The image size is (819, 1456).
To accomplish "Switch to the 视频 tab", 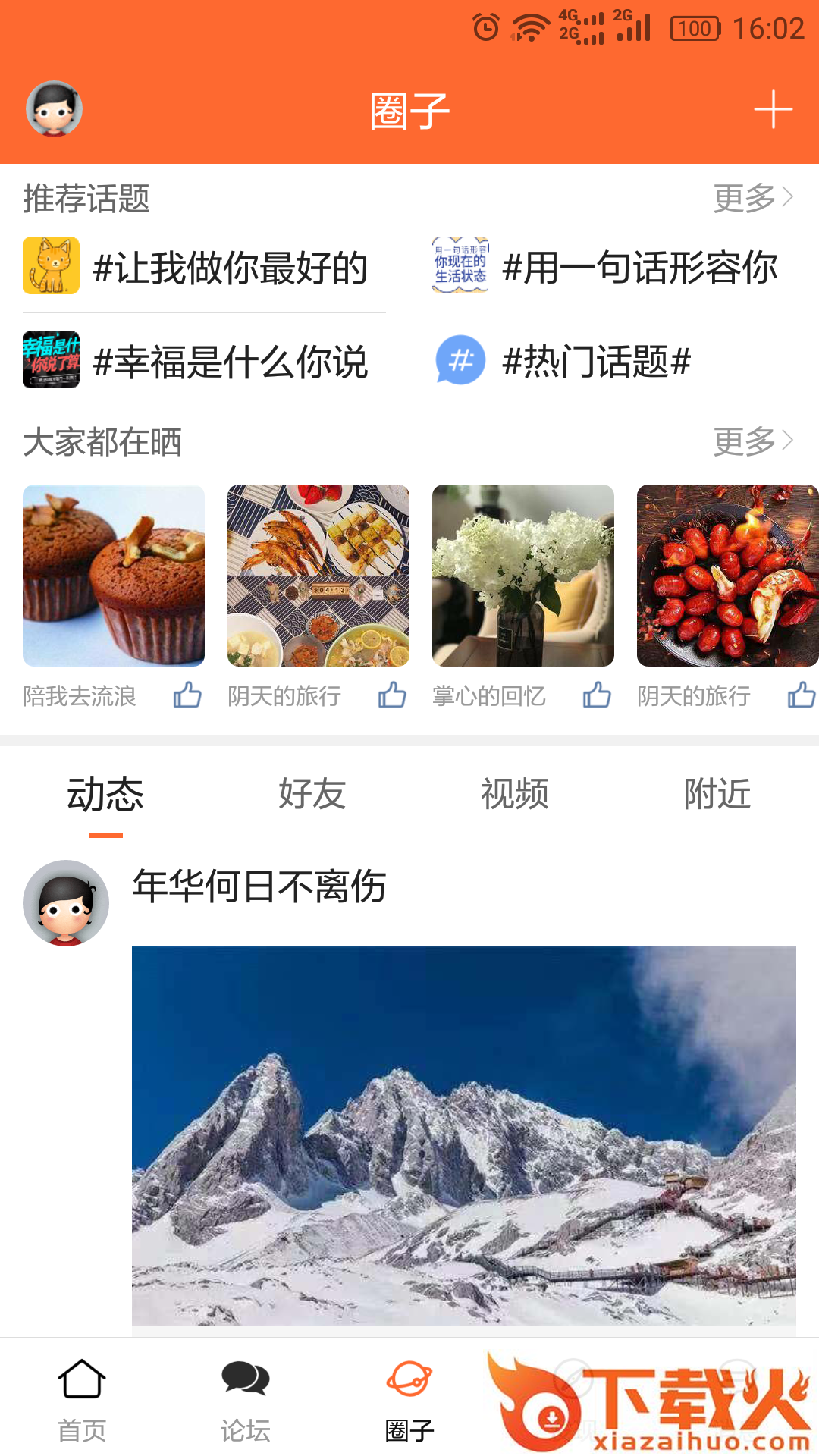I will coord(515,795).
